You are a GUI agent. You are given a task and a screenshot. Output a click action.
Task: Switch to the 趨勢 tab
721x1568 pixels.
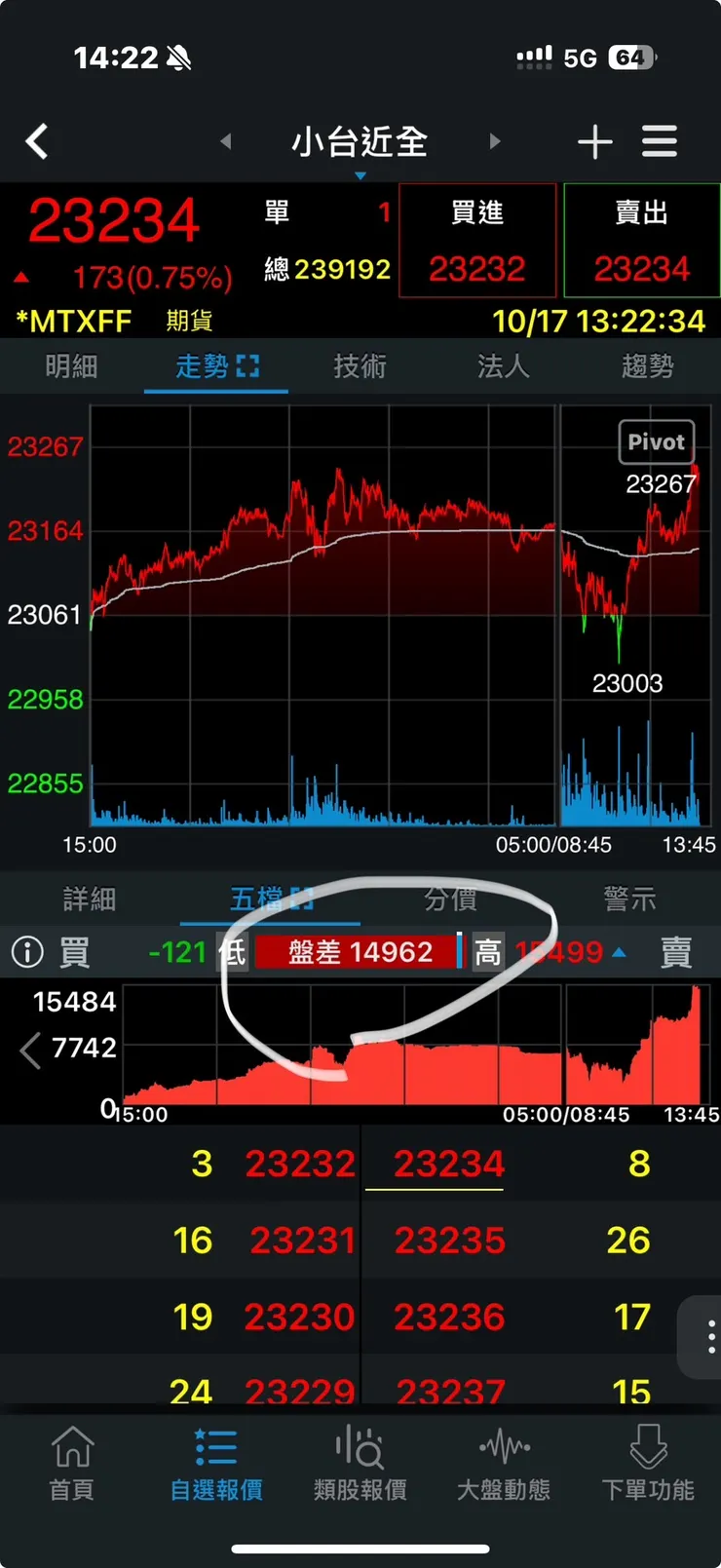click(x=648, y=367)
